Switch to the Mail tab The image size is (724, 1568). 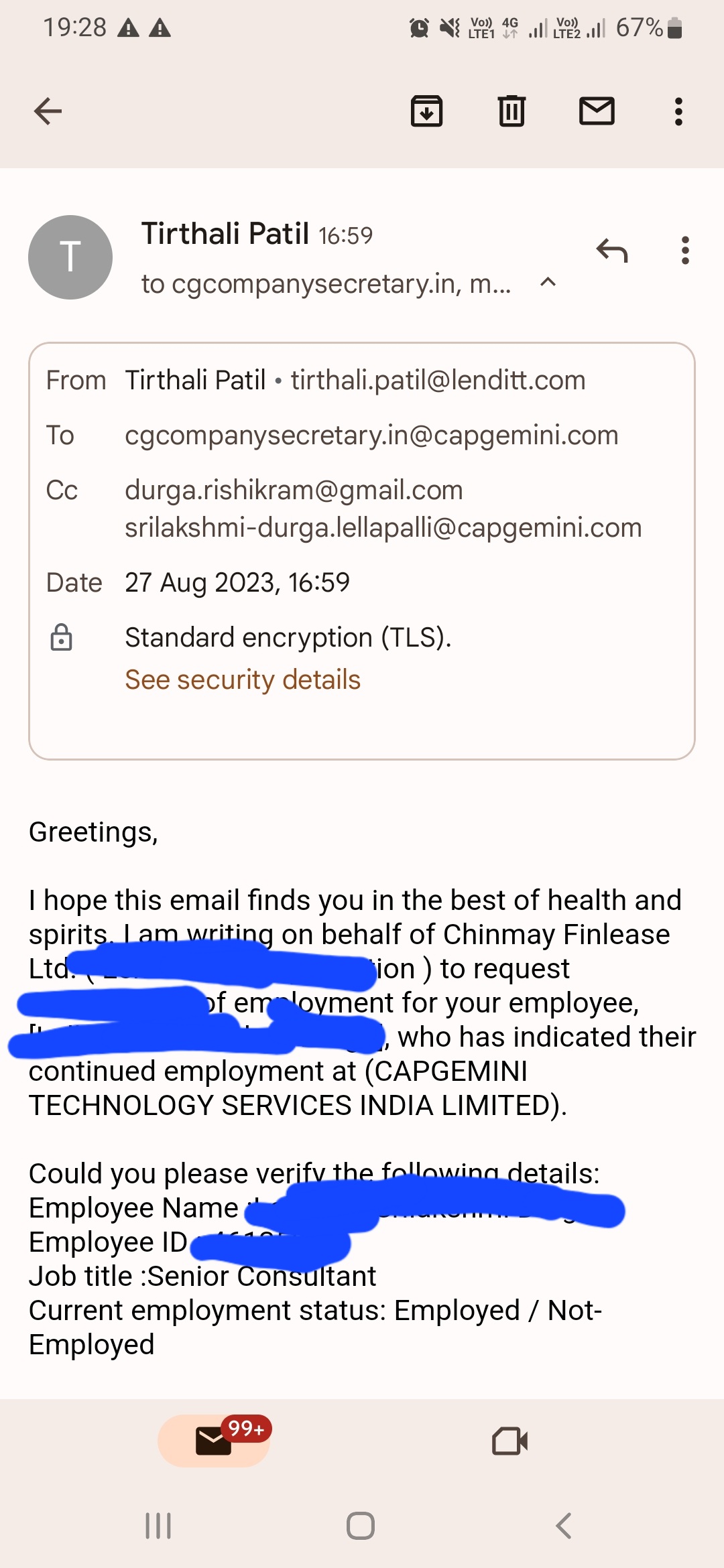[x=214, y=1441]
